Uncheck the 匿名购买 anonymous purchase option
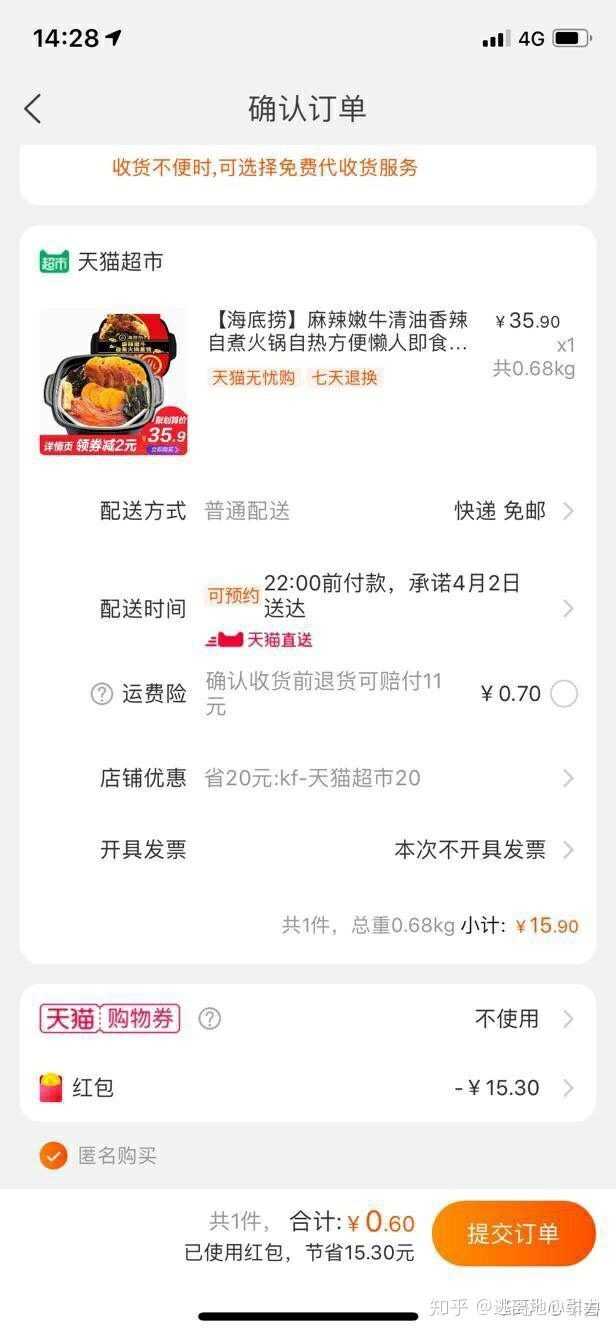616x1334 pixels. tap(53, 1156)
